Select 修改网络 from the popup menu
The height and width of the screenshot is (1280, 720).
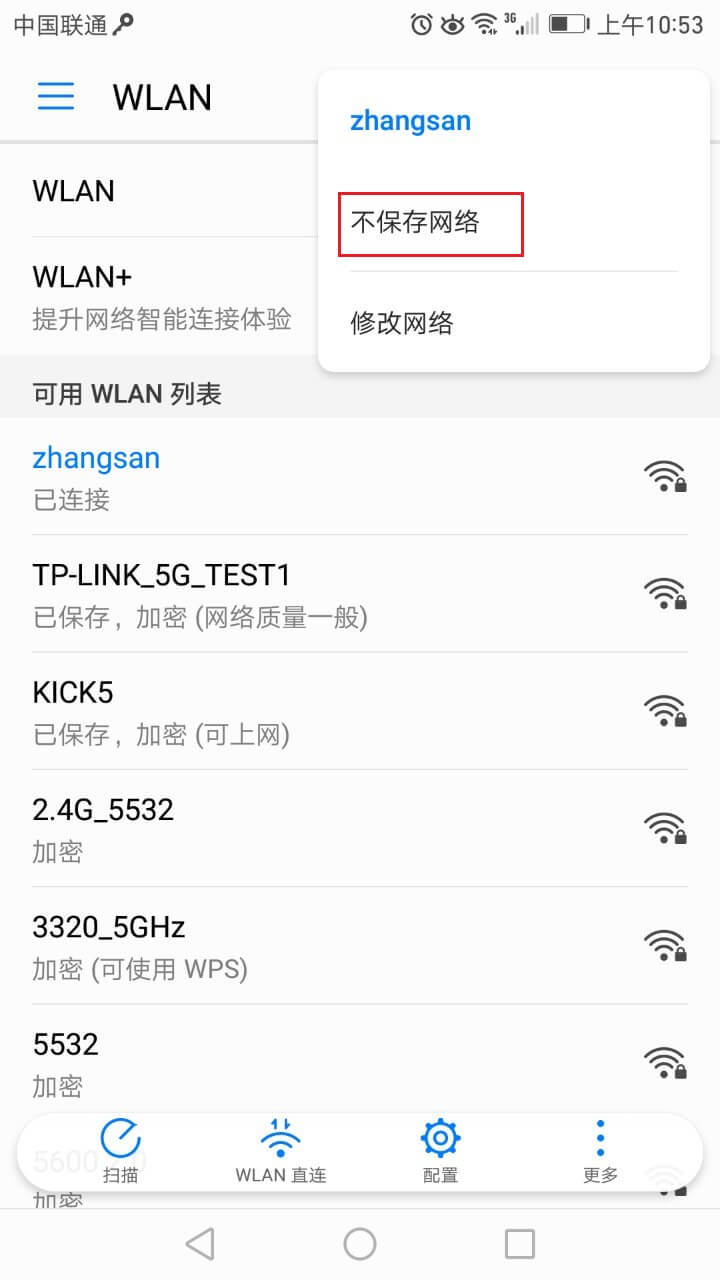(x=402, y=323)
